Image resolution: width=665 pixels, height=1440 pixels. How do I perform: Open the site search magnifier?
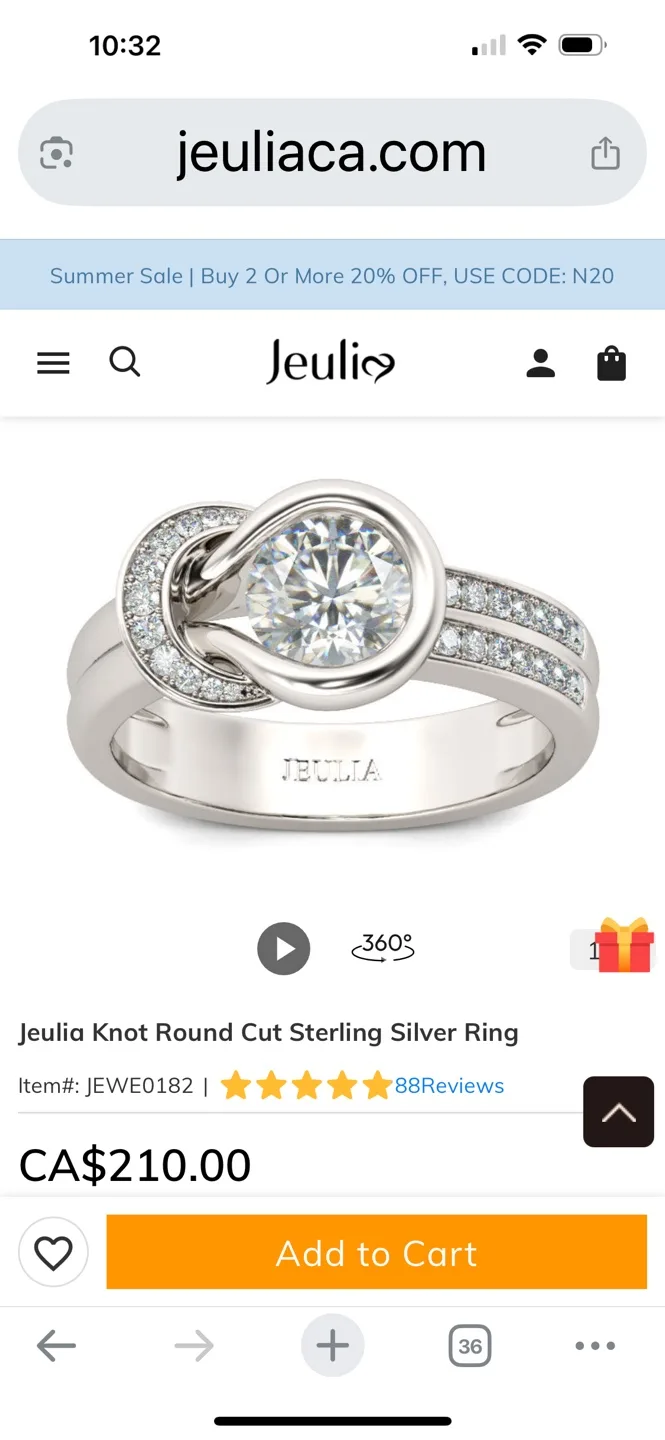125,361
